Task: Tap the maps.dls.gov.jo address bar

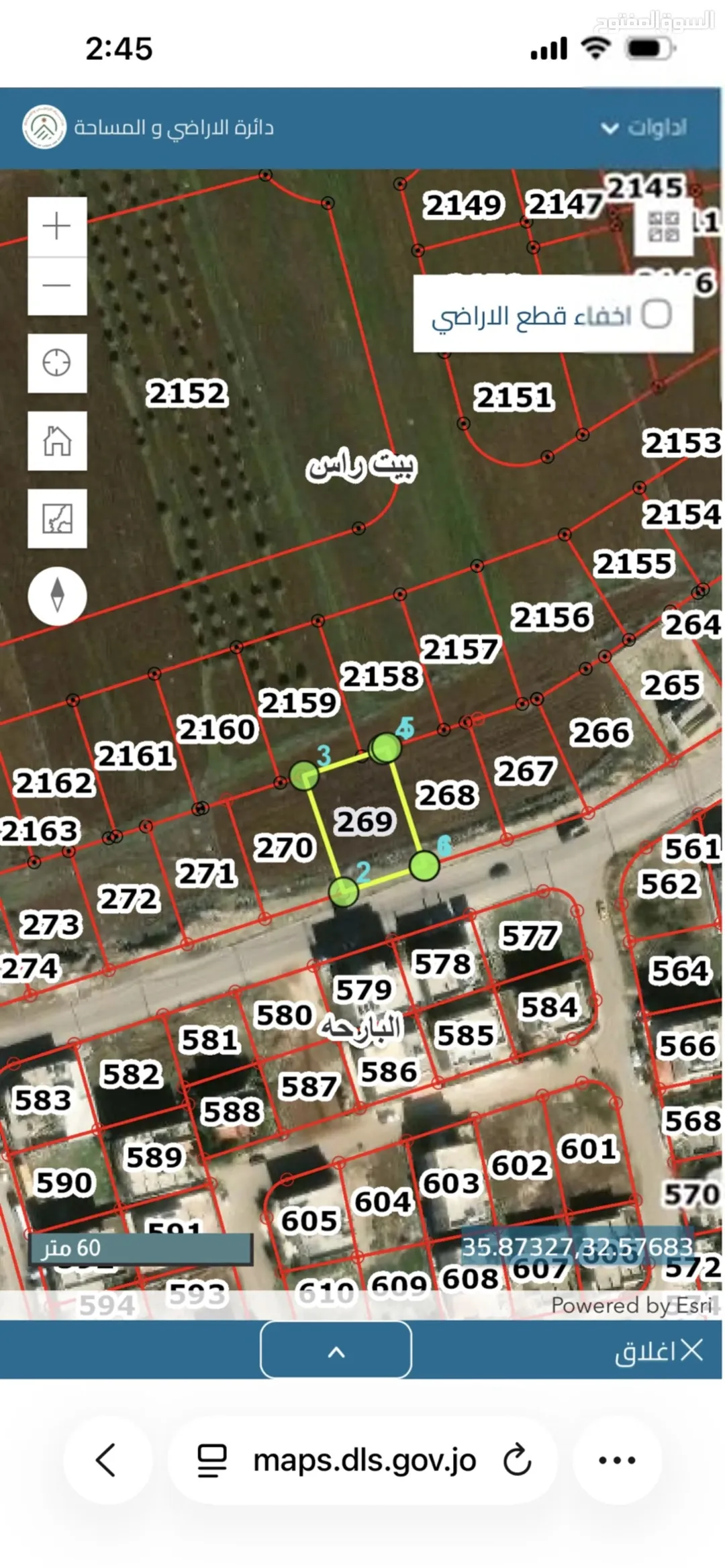Action: point(363,1461)
